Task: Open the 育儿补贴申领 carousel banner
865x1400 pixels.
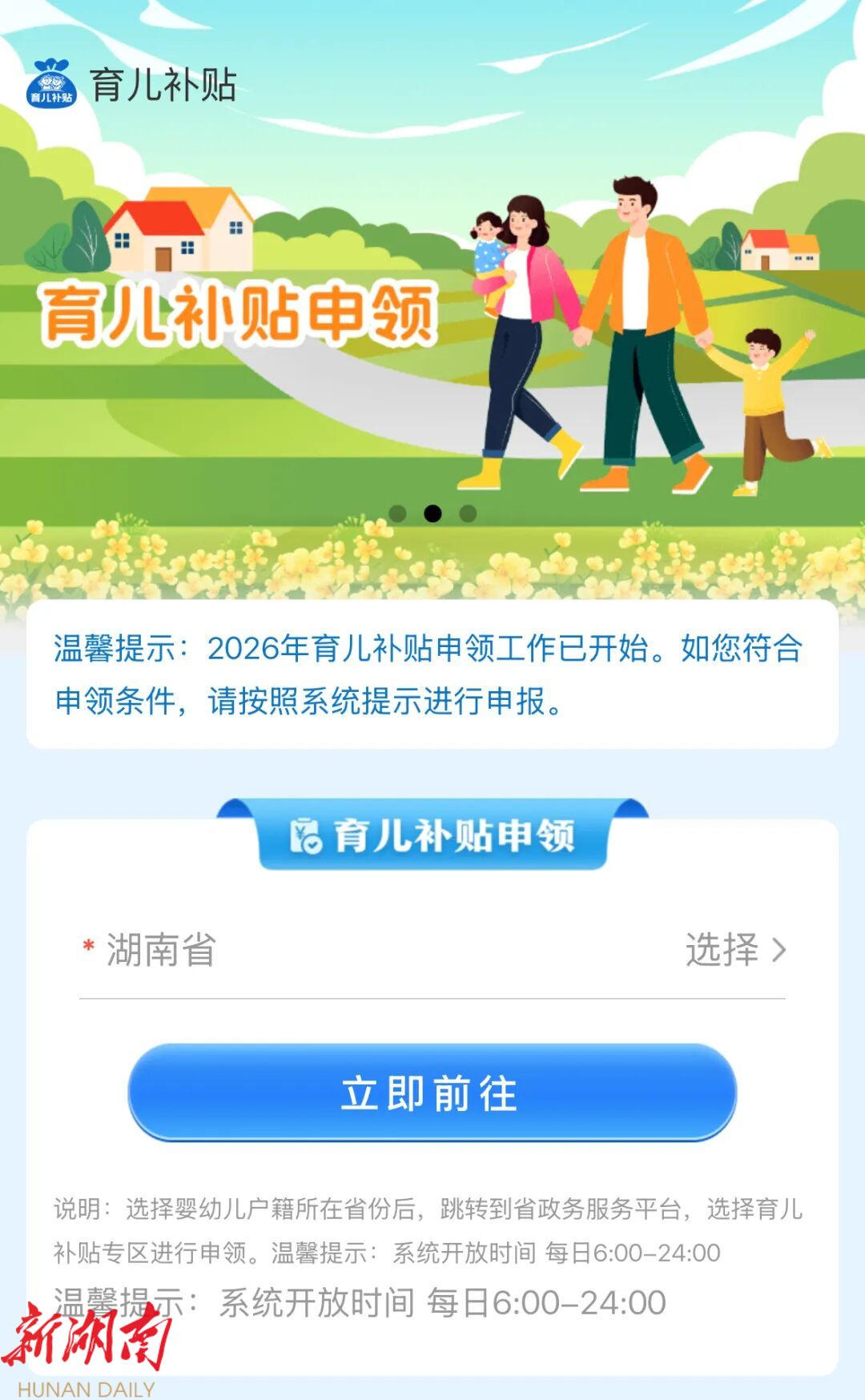Action: (432, 320)
